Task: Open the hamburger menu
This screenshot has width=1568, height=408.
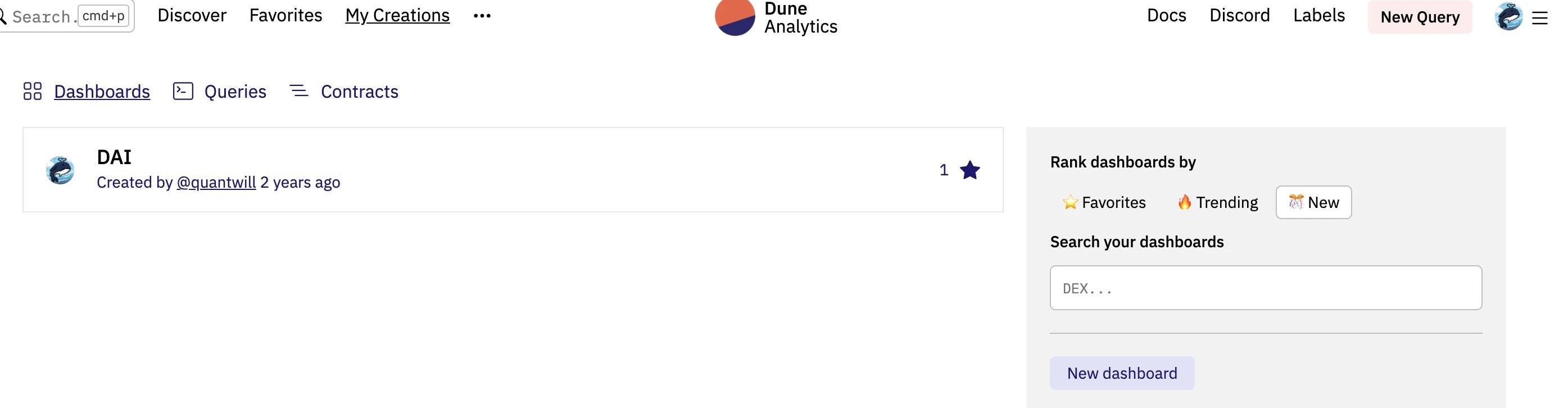Action: (1539, 19)
